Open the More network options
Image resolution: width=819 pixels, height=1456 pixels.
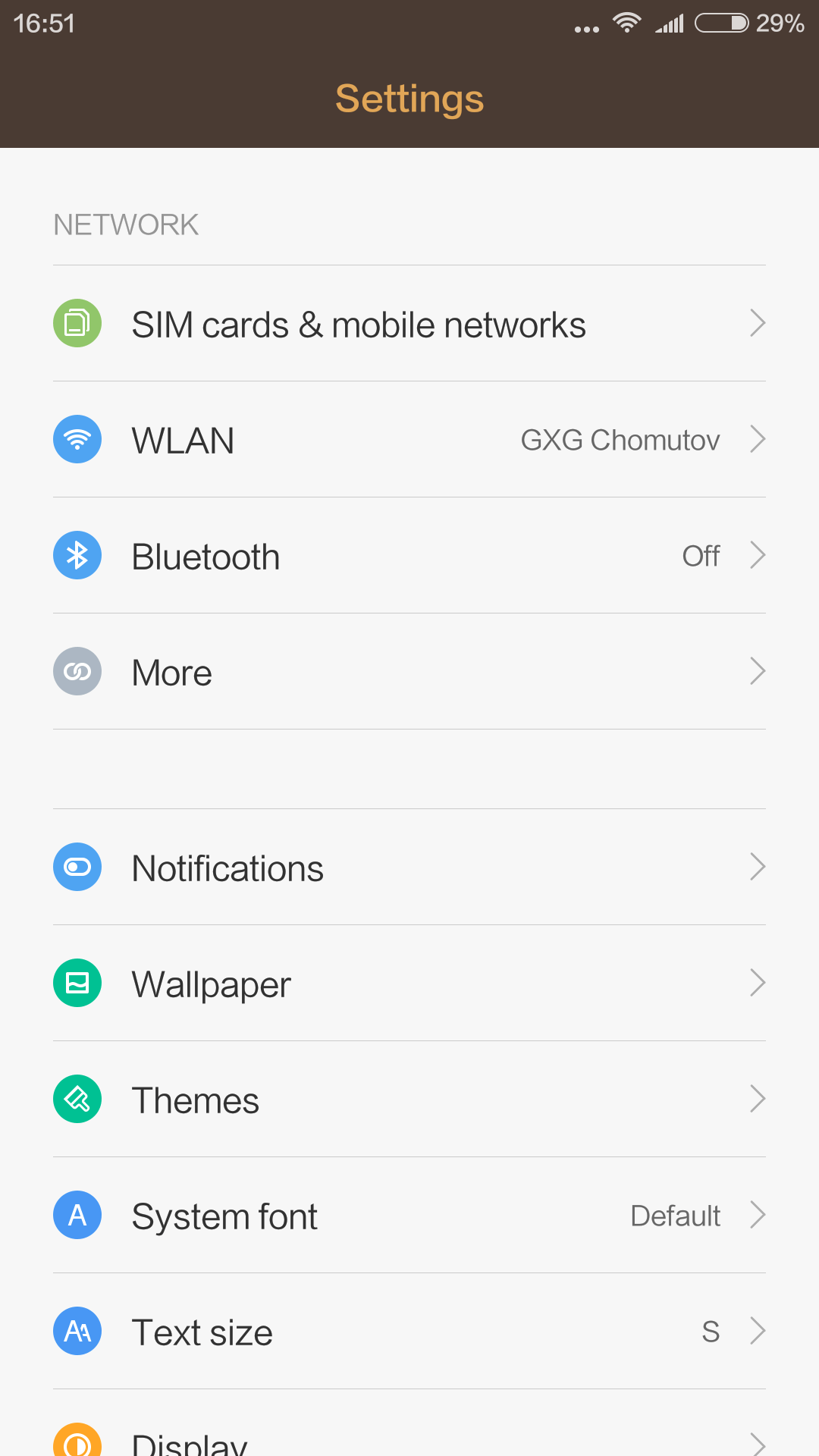409,672
